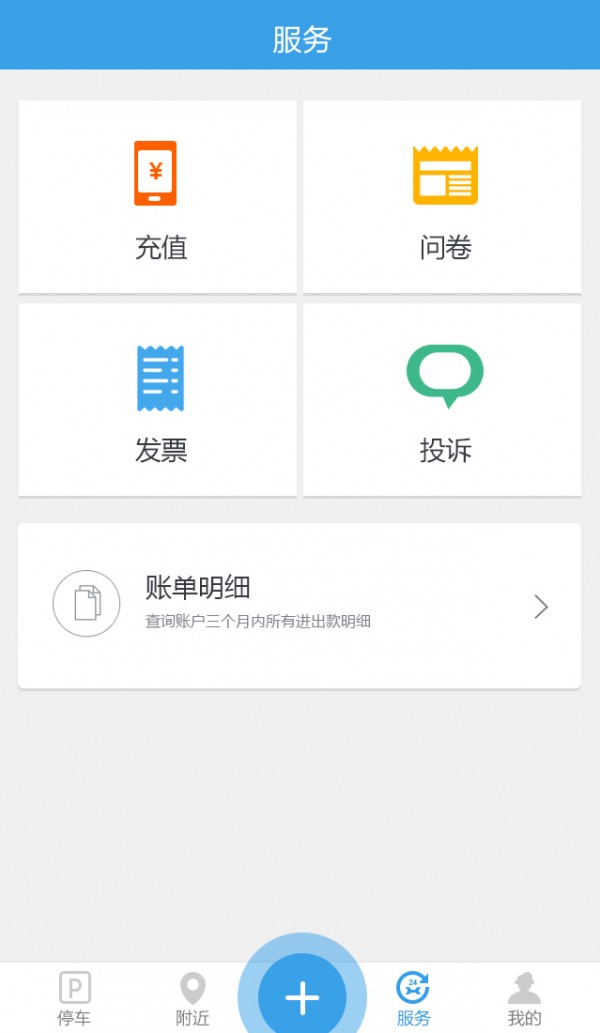The height and width of the screenshot is (1033, 600).
Task: Open the 投诉 complaint card
Action: point(442,399)
